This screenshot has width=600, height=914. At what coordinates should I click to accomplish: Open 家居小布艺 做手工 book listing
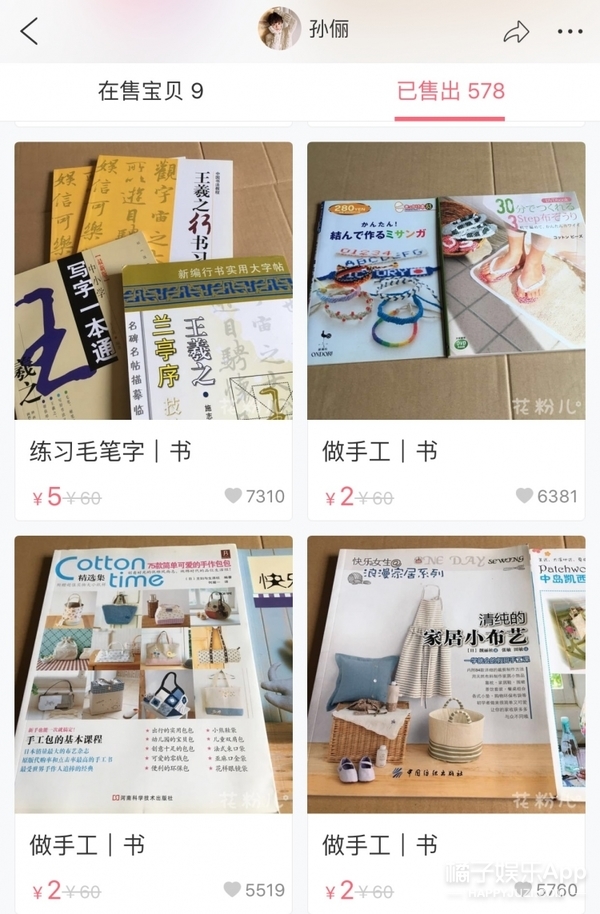click(x=446, y=674)
